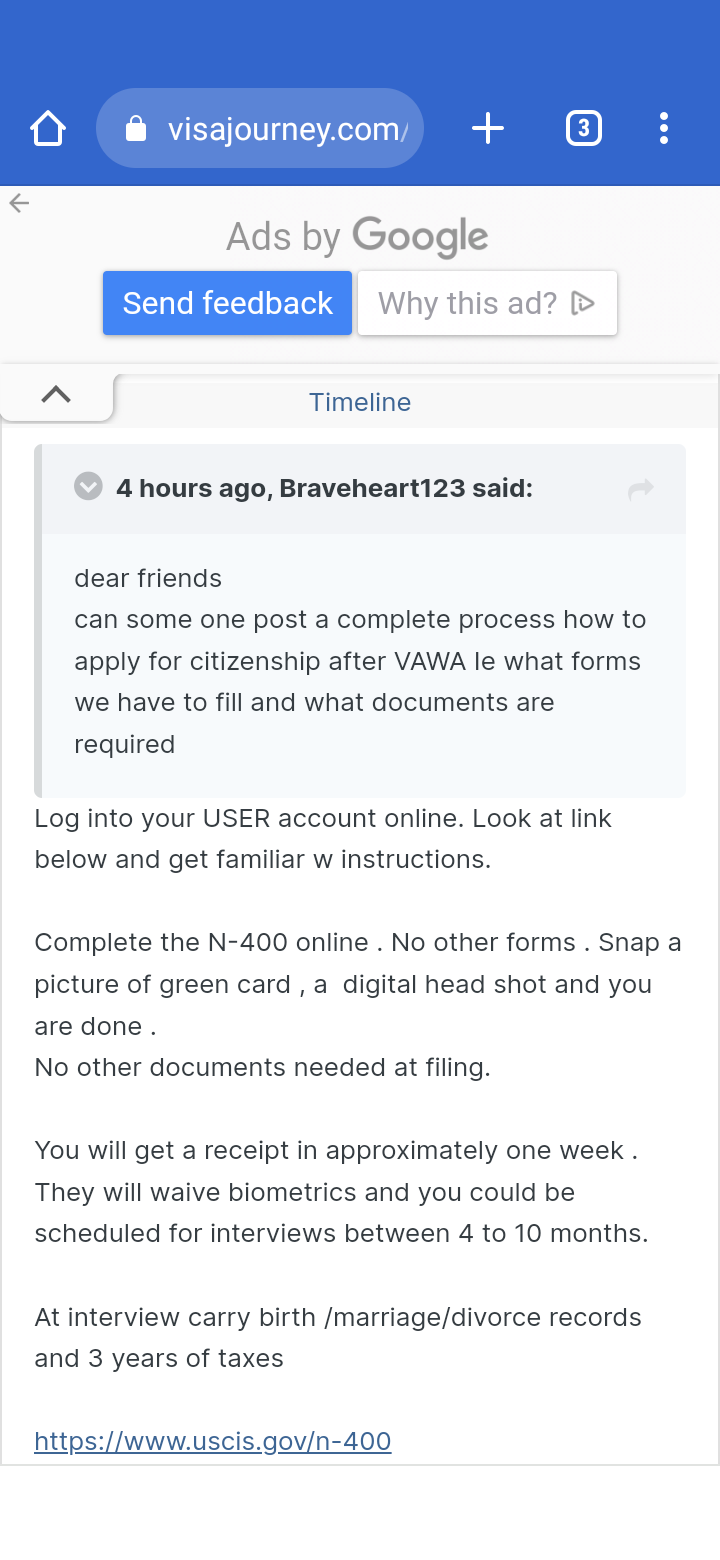Open the uscis.gov/n-400 link
Viewport: 720px width, 1560px height.
[213, 1441]
